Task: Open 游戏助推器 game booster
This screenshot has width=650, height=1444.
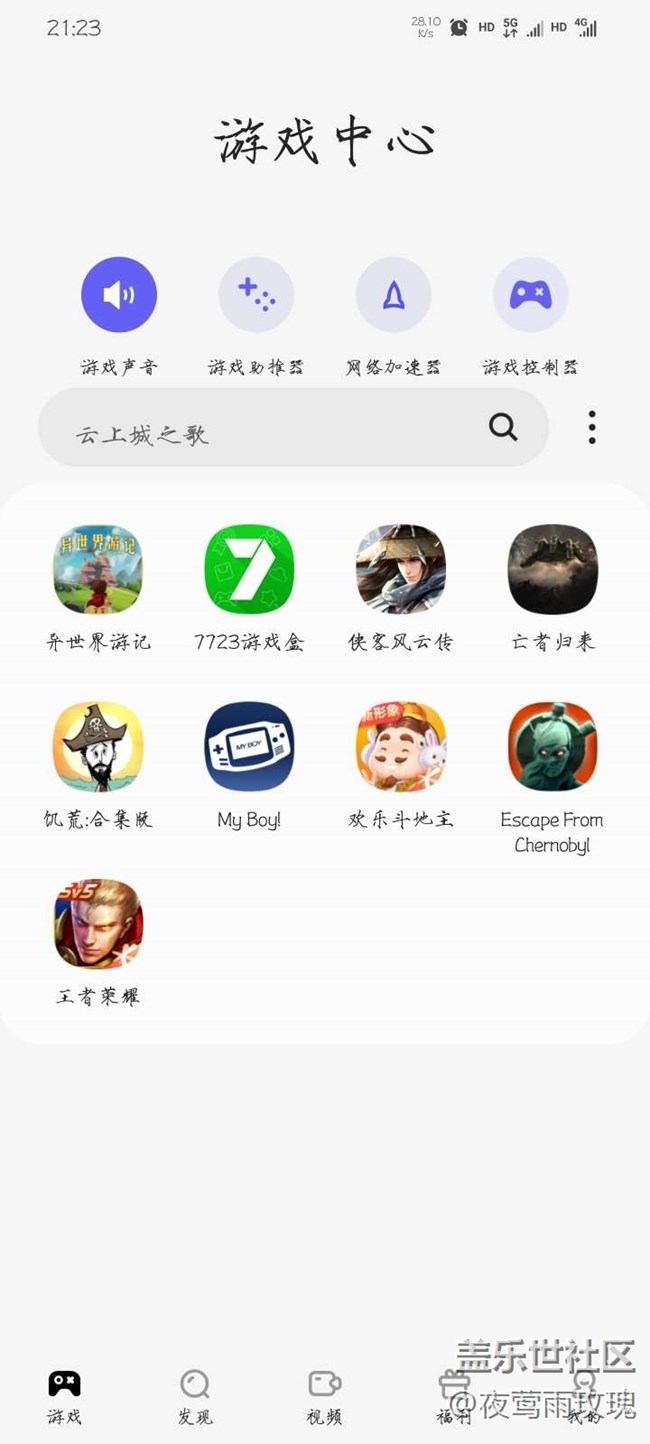Action: coord(256,294)
